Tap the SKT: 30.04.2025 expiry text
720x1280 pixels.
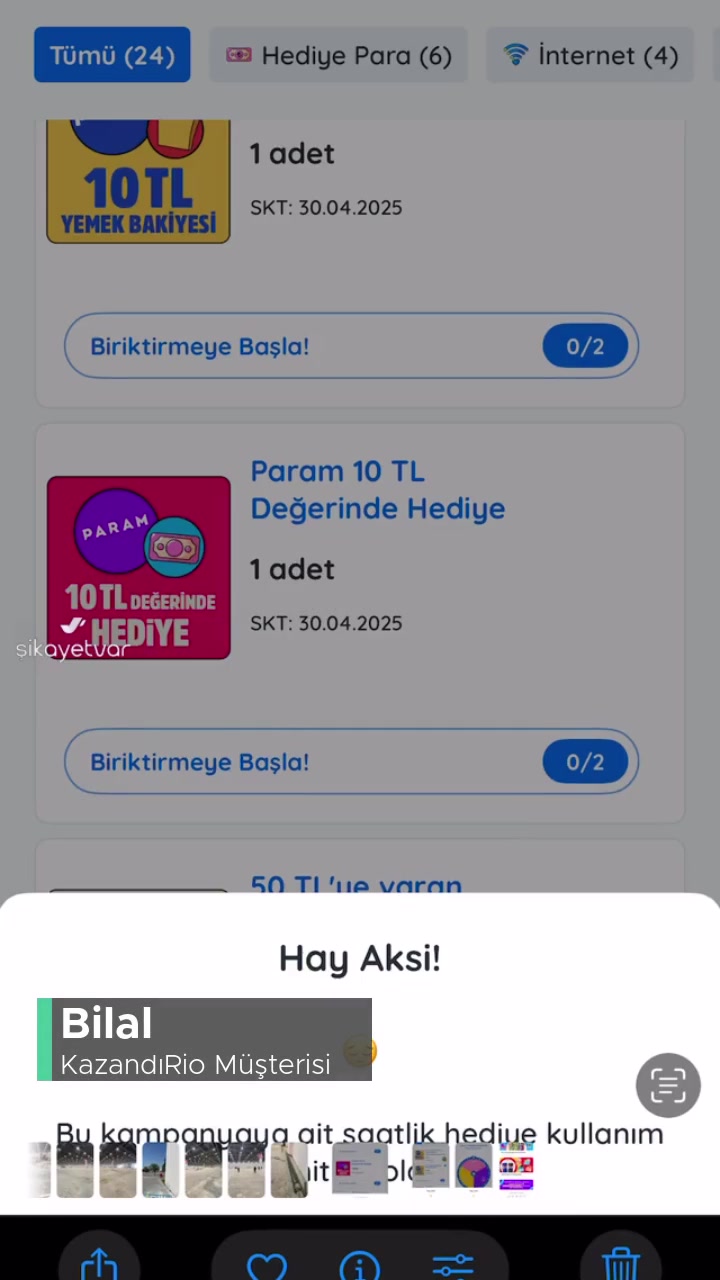coord(326,207)
